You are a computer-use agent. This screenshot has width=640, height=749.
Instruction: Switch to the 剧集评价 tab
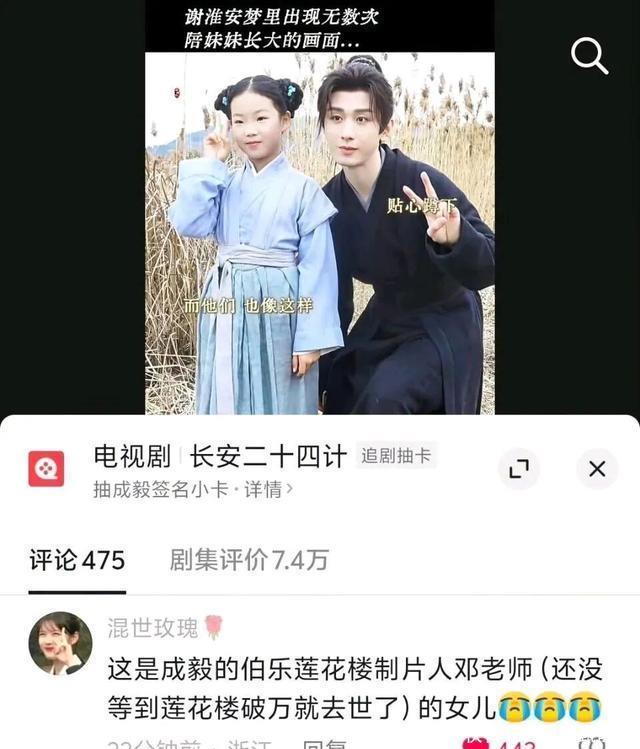(x=249, y=560)
